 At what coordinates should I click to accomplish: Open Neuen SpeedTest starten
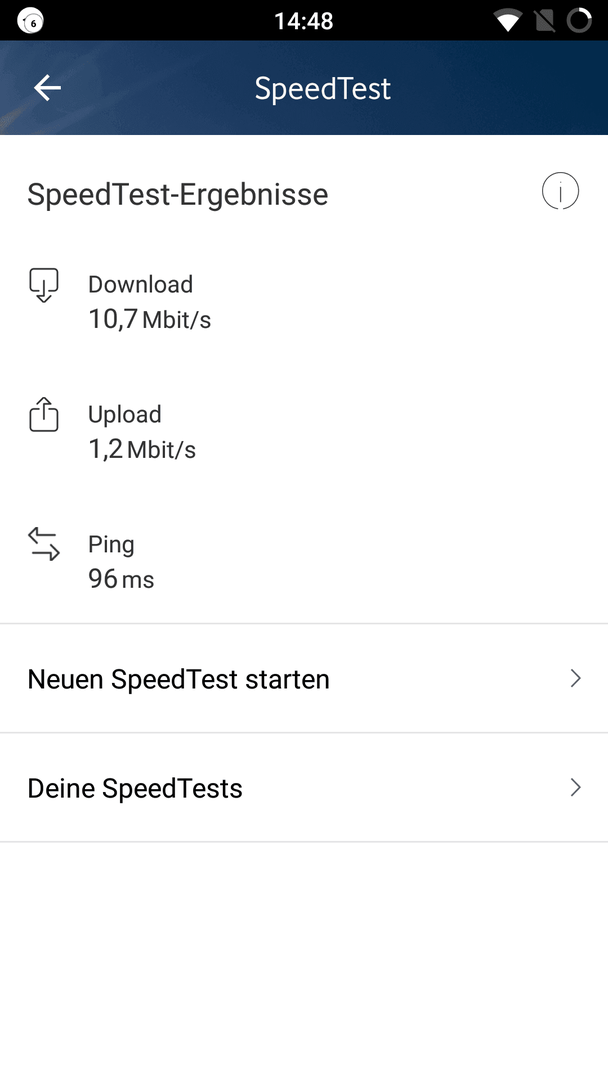(x=304, y=678)
